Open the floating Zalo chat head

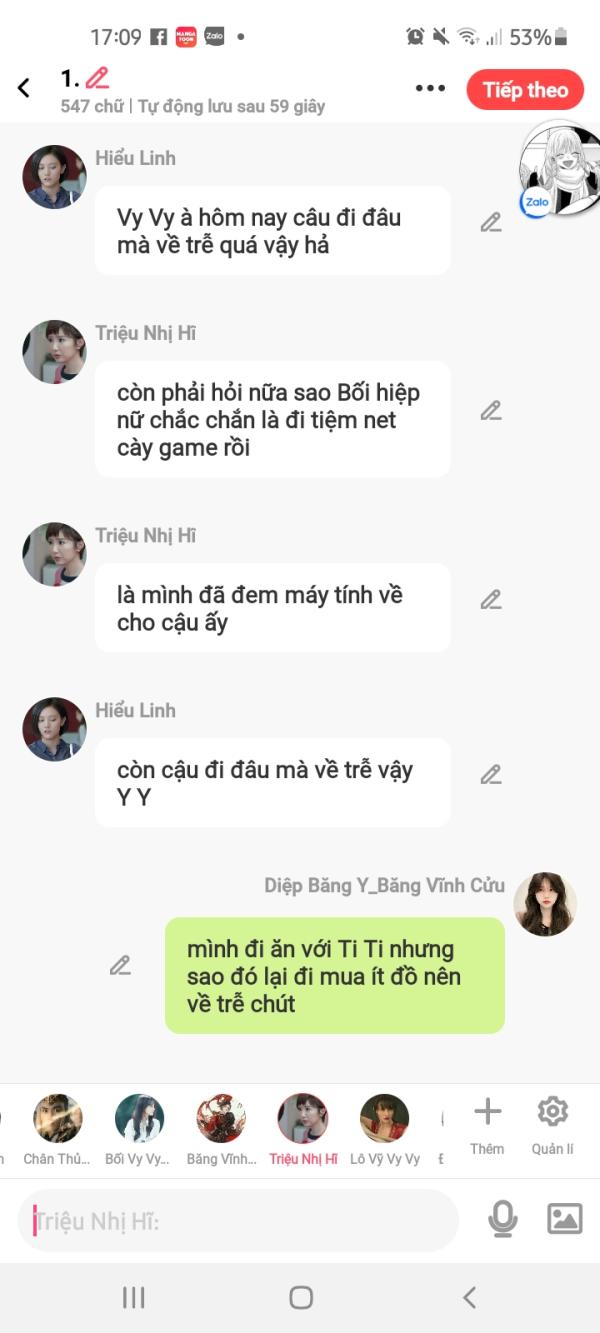tap(560, 168)
